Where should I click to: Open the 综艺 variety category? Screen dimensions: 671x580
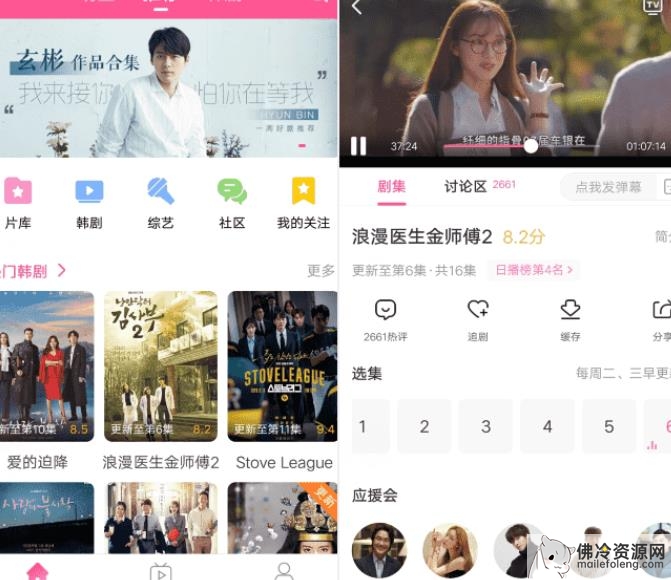point(161,201)
